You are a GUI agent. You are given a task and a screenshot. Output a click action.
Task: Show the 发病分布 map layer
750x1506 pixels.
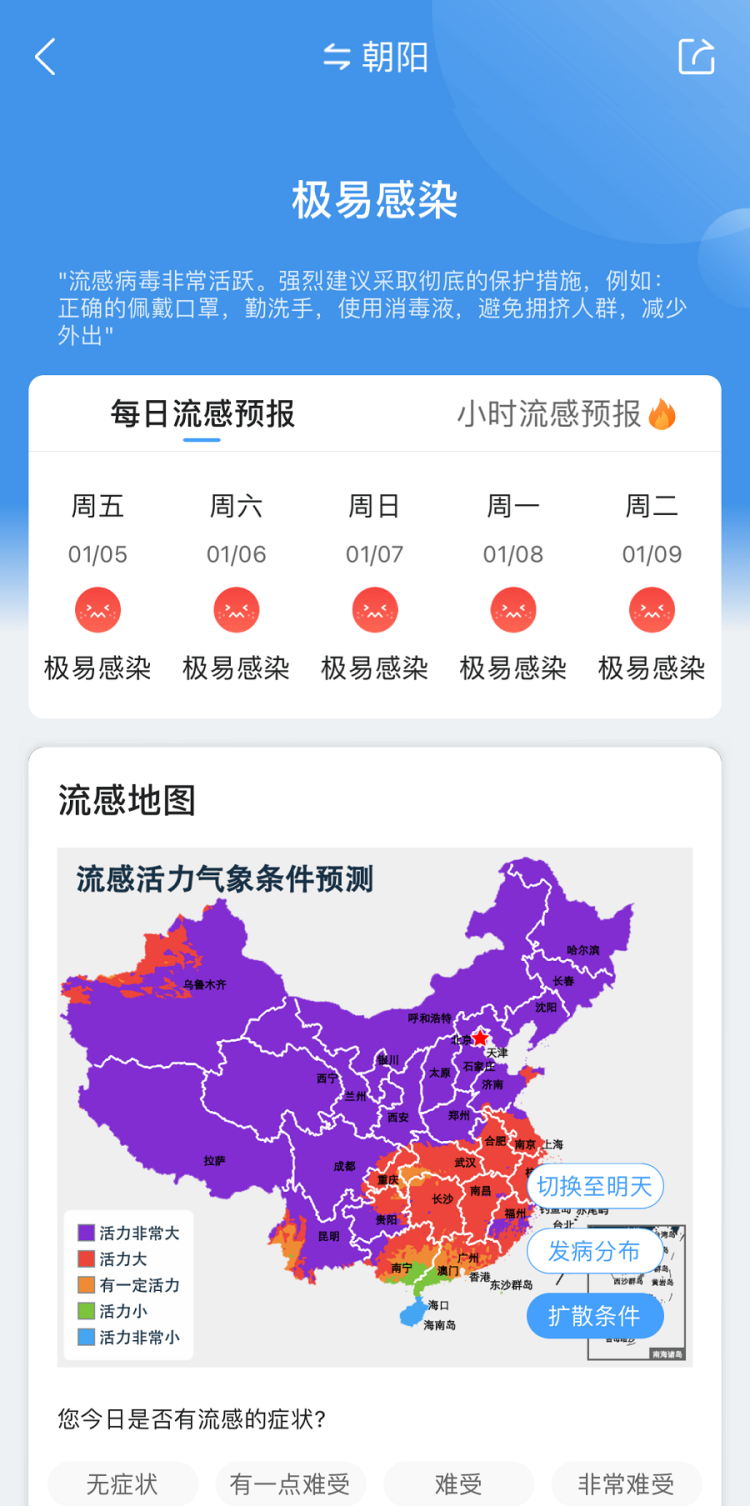[x=595, y=1251]
